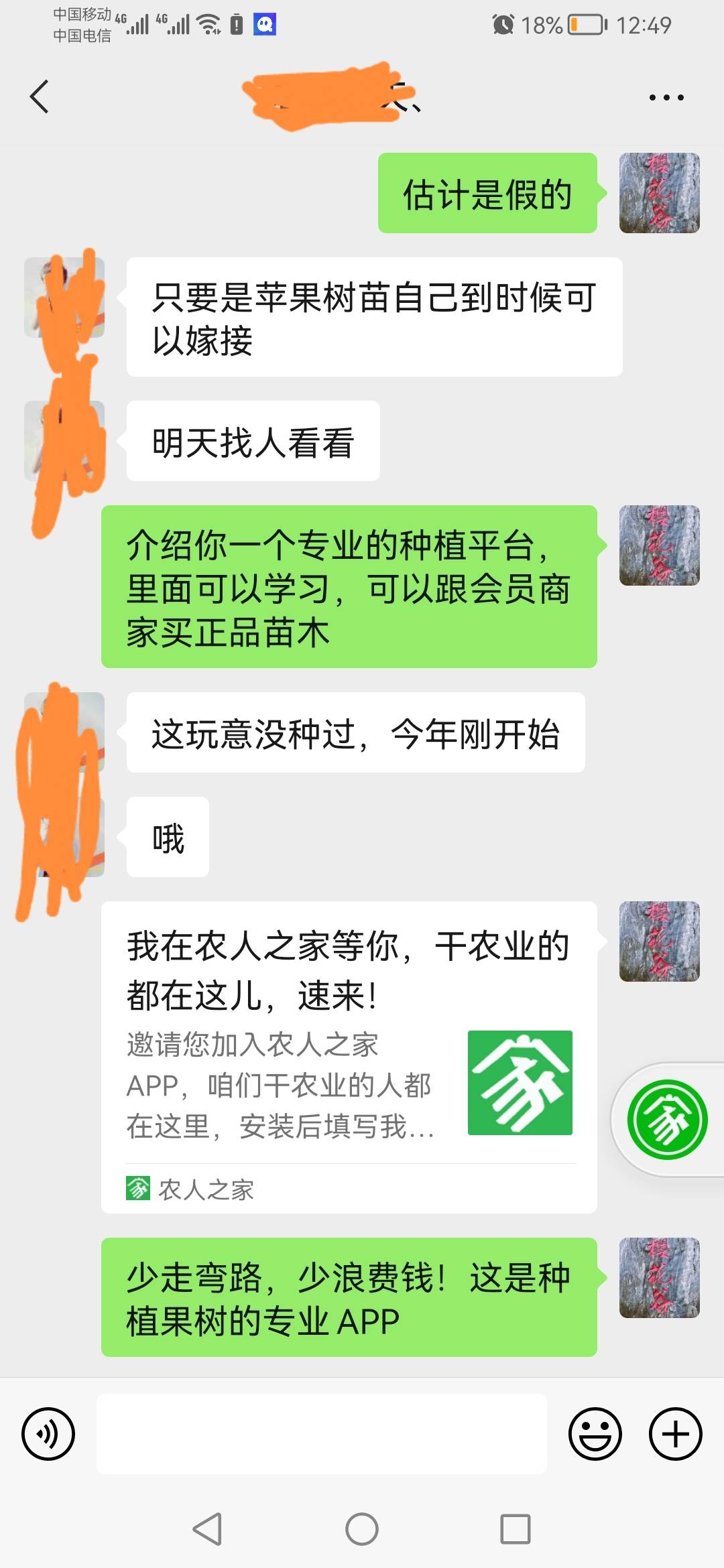
Task: Tap the message text field
Action: click(322, 1434)
